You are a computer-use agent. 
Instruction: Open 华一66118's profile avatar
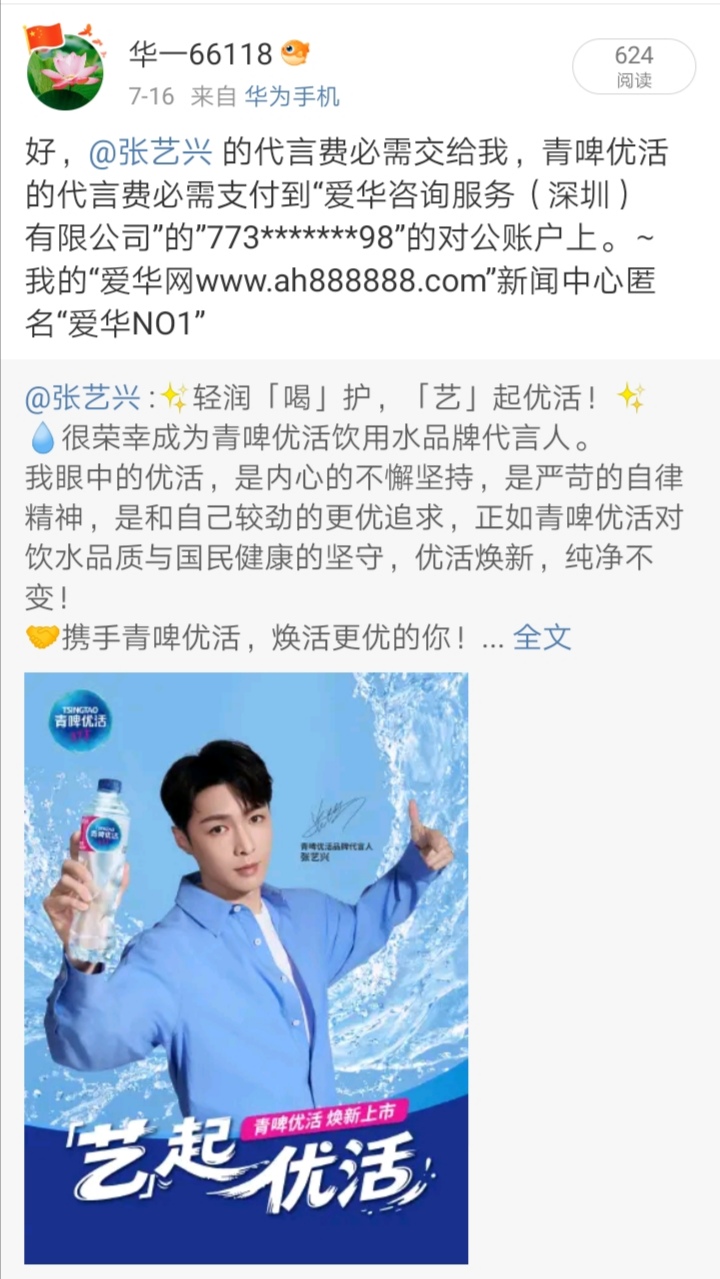pyautogui.click(x=65, y=67)
